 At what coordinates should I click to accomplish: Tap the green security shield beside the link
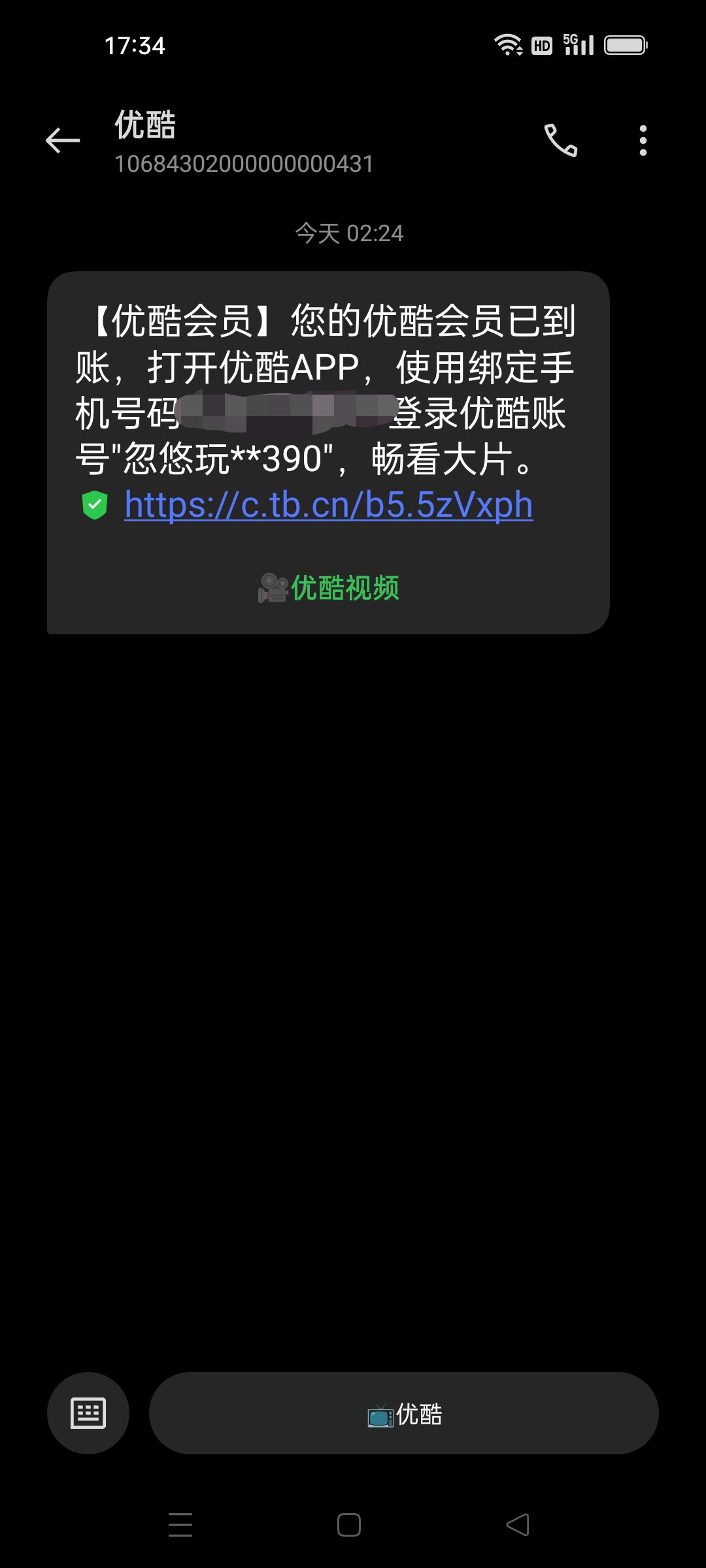point(93,504)
